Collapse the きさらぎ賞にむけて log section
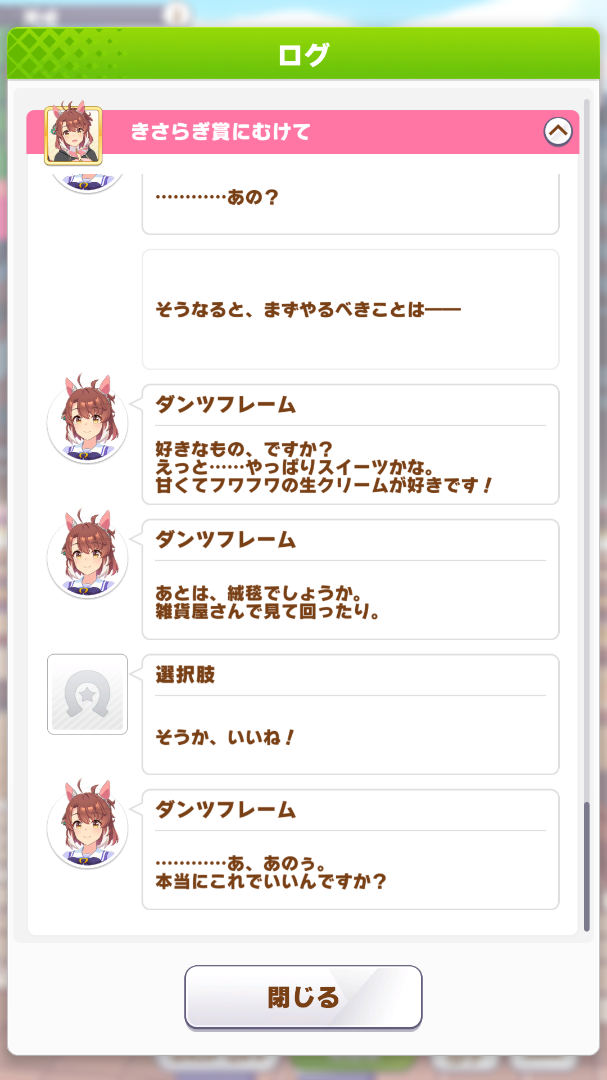The image size is (607, 1080). pyautogui.click(x=557, y=131)
